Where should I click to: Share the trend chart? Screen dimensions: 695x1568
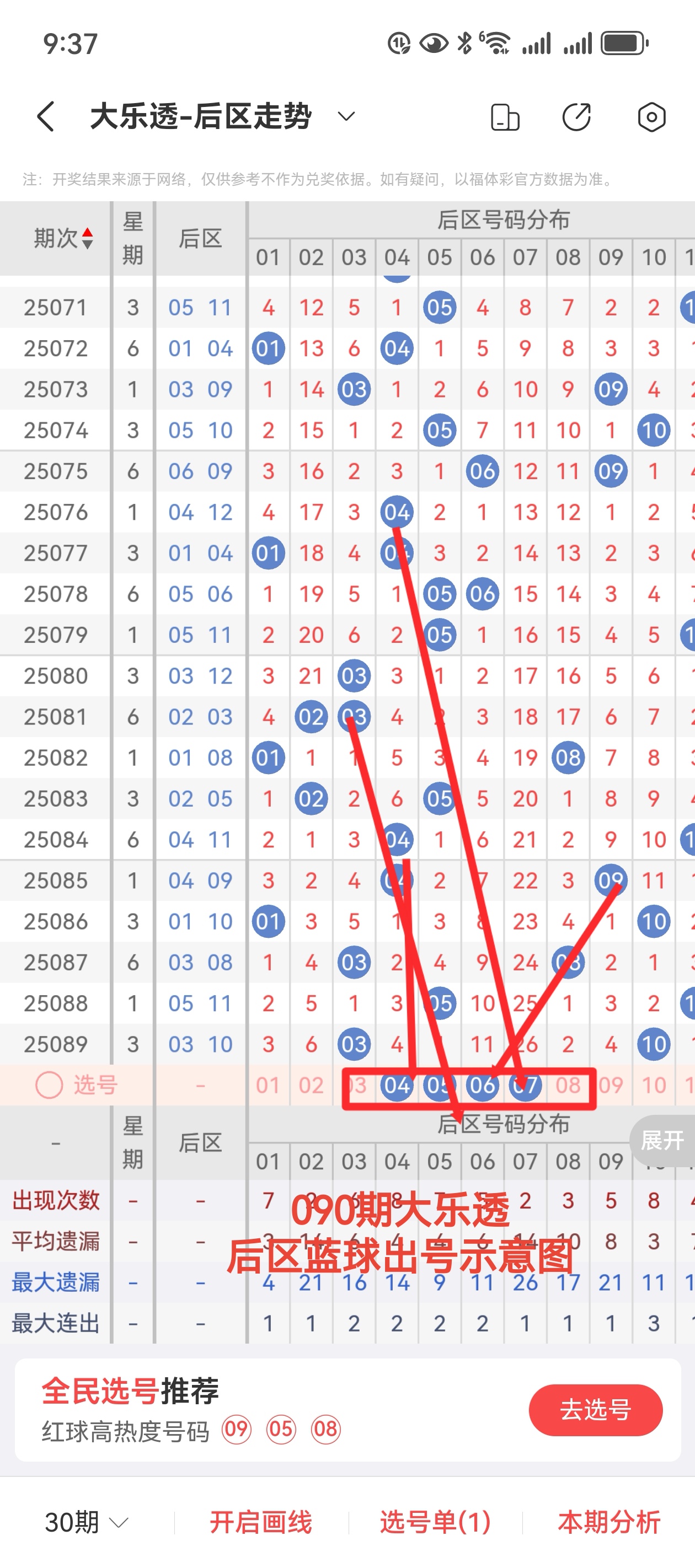576,117
